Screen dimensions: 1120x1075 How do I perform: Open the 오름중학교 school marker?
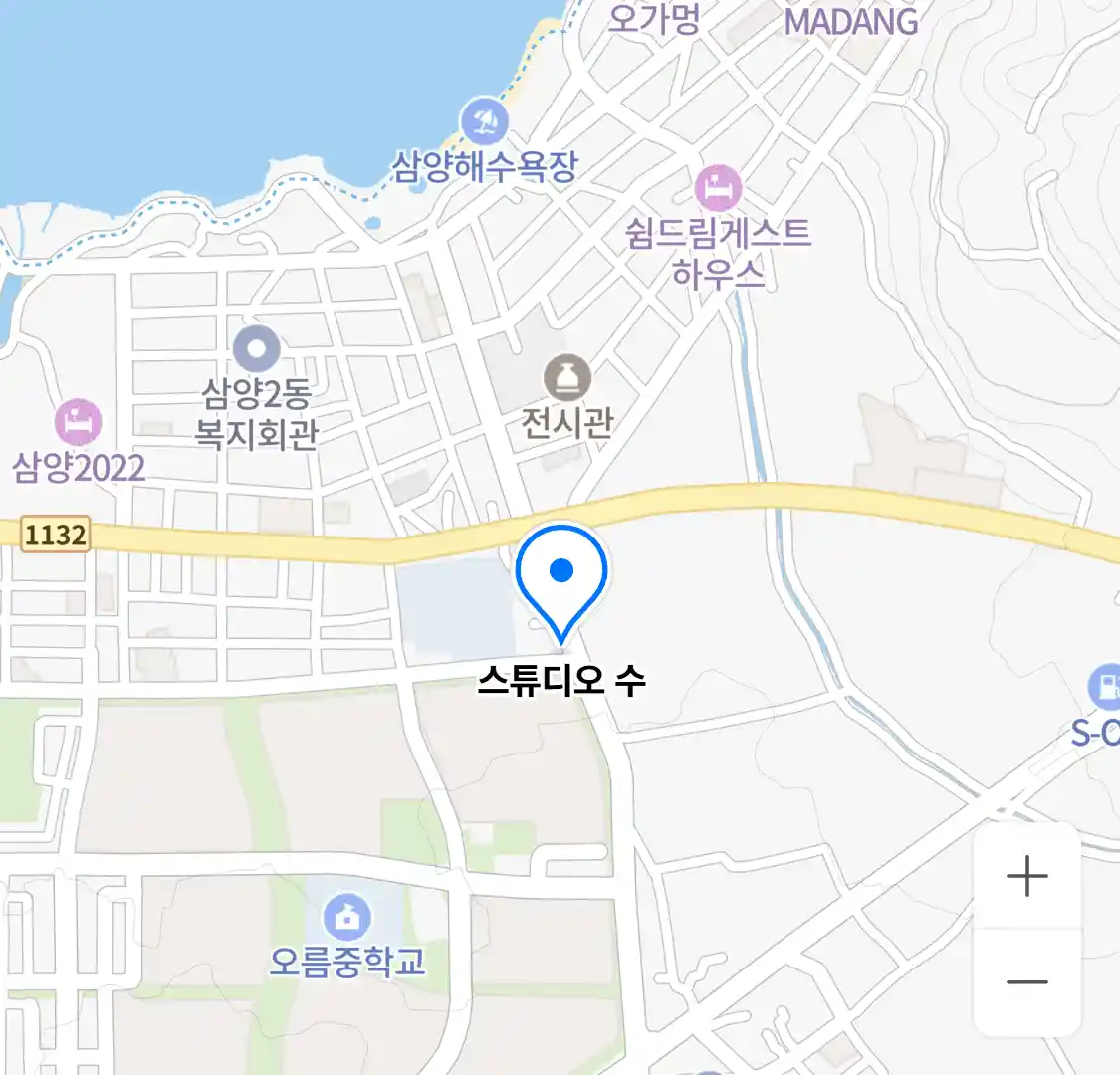346,917
